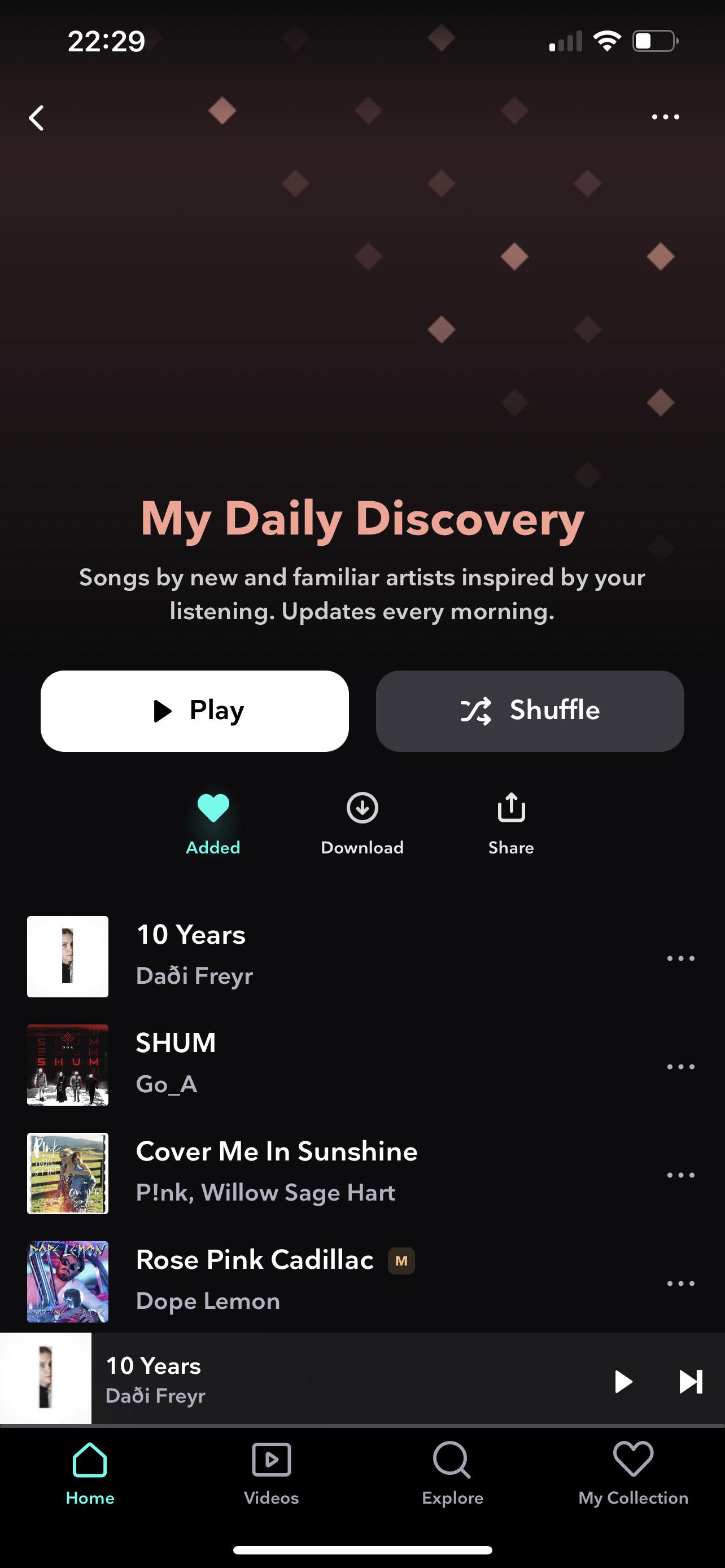The image size is (725, 1568).
Task: Open the now playing bar for 10 Years
Action: tap(304, 1382)
